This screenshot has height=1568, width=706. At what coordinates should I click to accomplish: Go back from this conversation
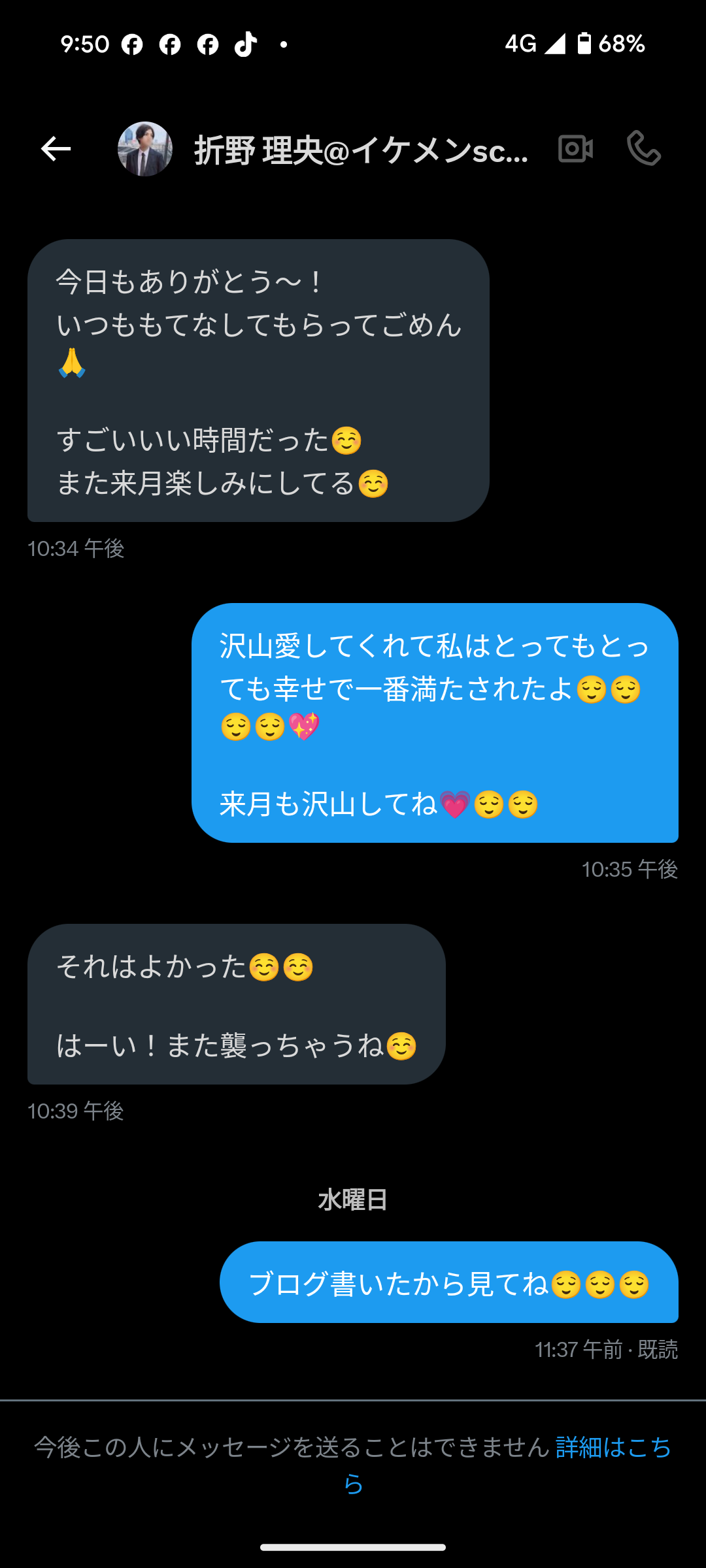pyautogui.click(x=56, y=149)
